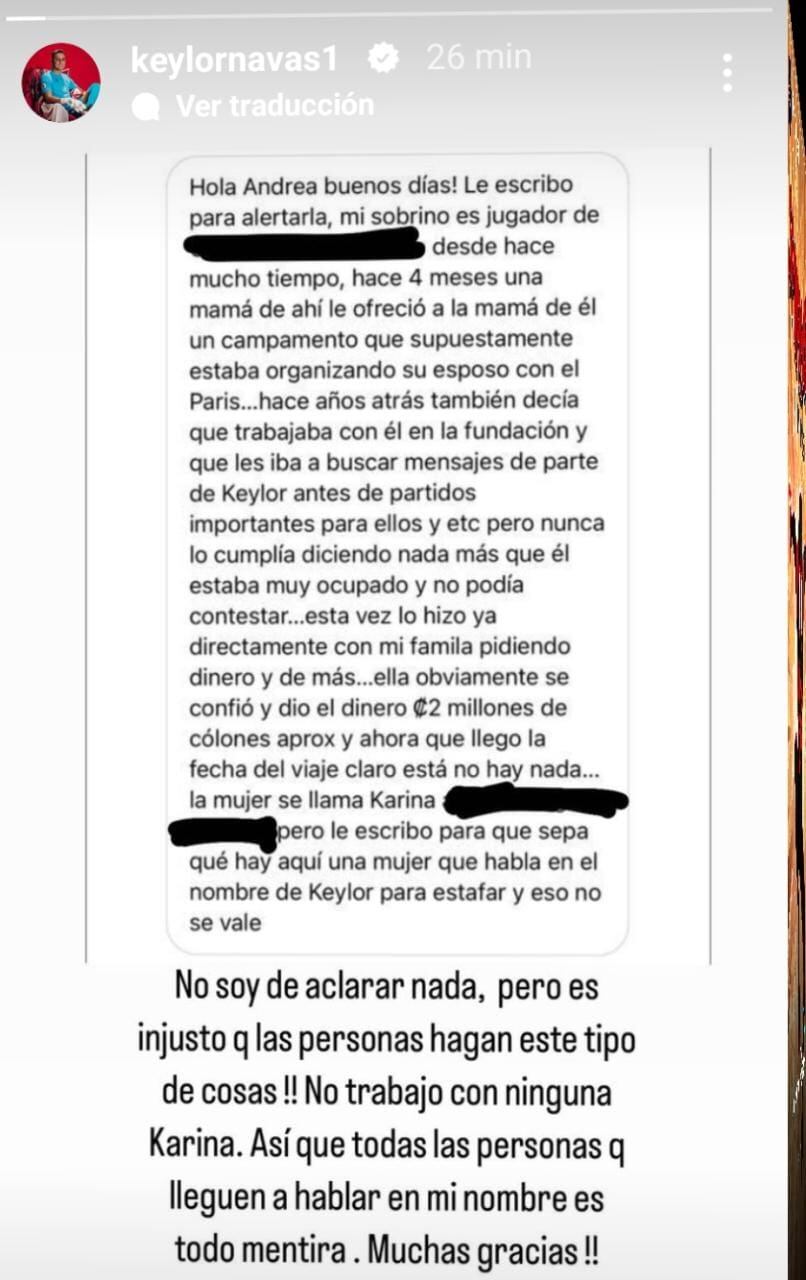Open keylornavas1 profile picture

point(61,82)
